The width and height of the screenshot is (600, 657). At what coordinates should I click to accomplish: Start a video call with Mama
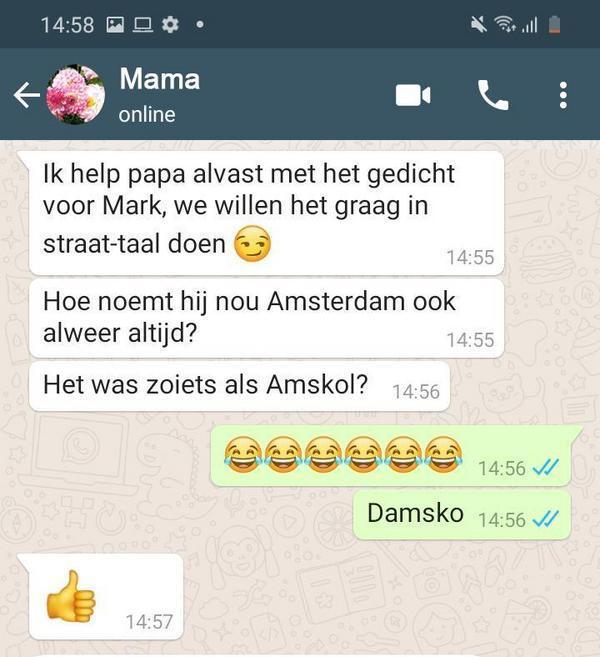(412, 95)
